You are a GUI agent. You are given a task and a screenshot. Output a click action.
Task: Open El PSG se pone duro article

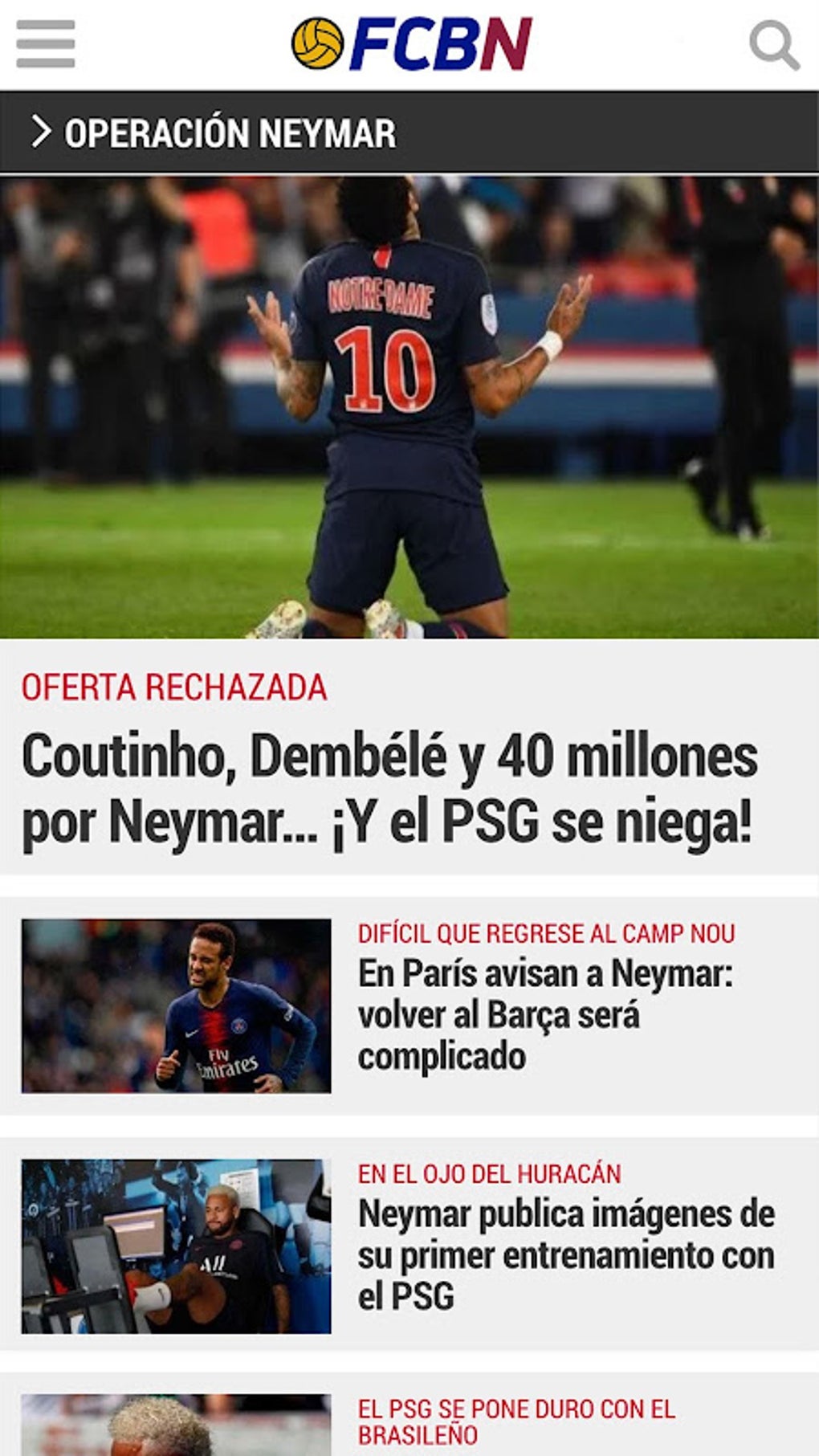pos(516,1421)
